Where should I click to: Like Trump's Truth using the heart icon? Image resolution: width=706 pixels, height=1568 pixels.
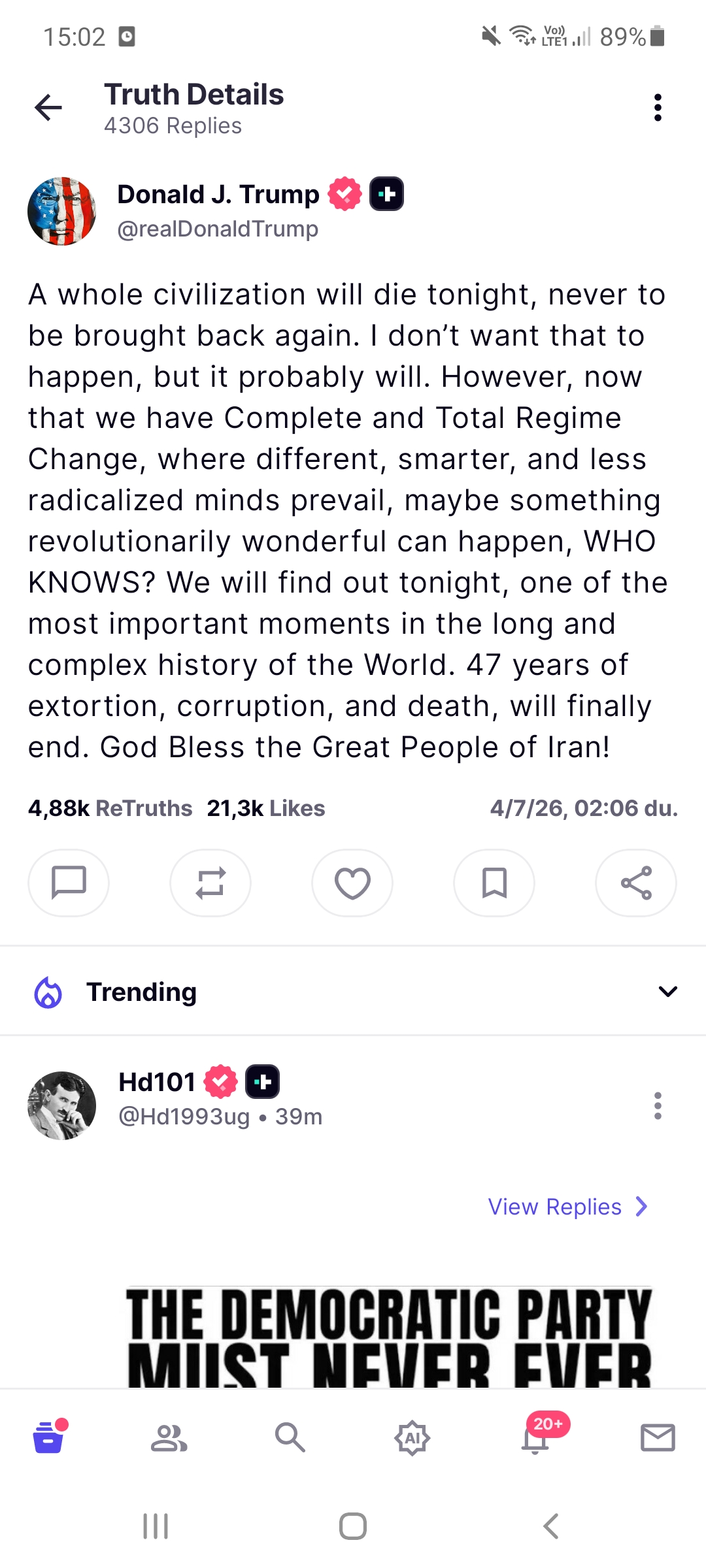[352, 883]
